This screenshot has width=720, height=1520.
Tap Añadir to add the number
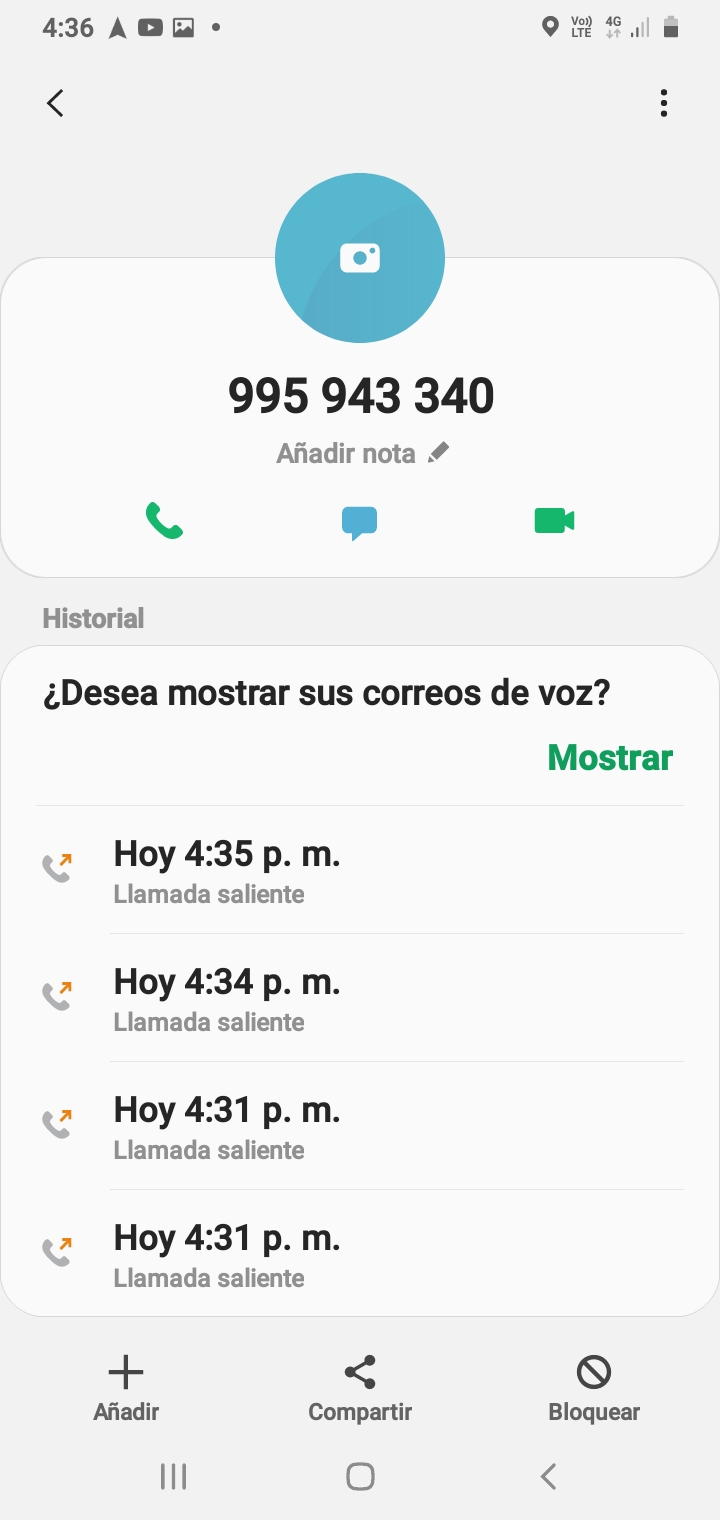click(x=126, y=1389)
